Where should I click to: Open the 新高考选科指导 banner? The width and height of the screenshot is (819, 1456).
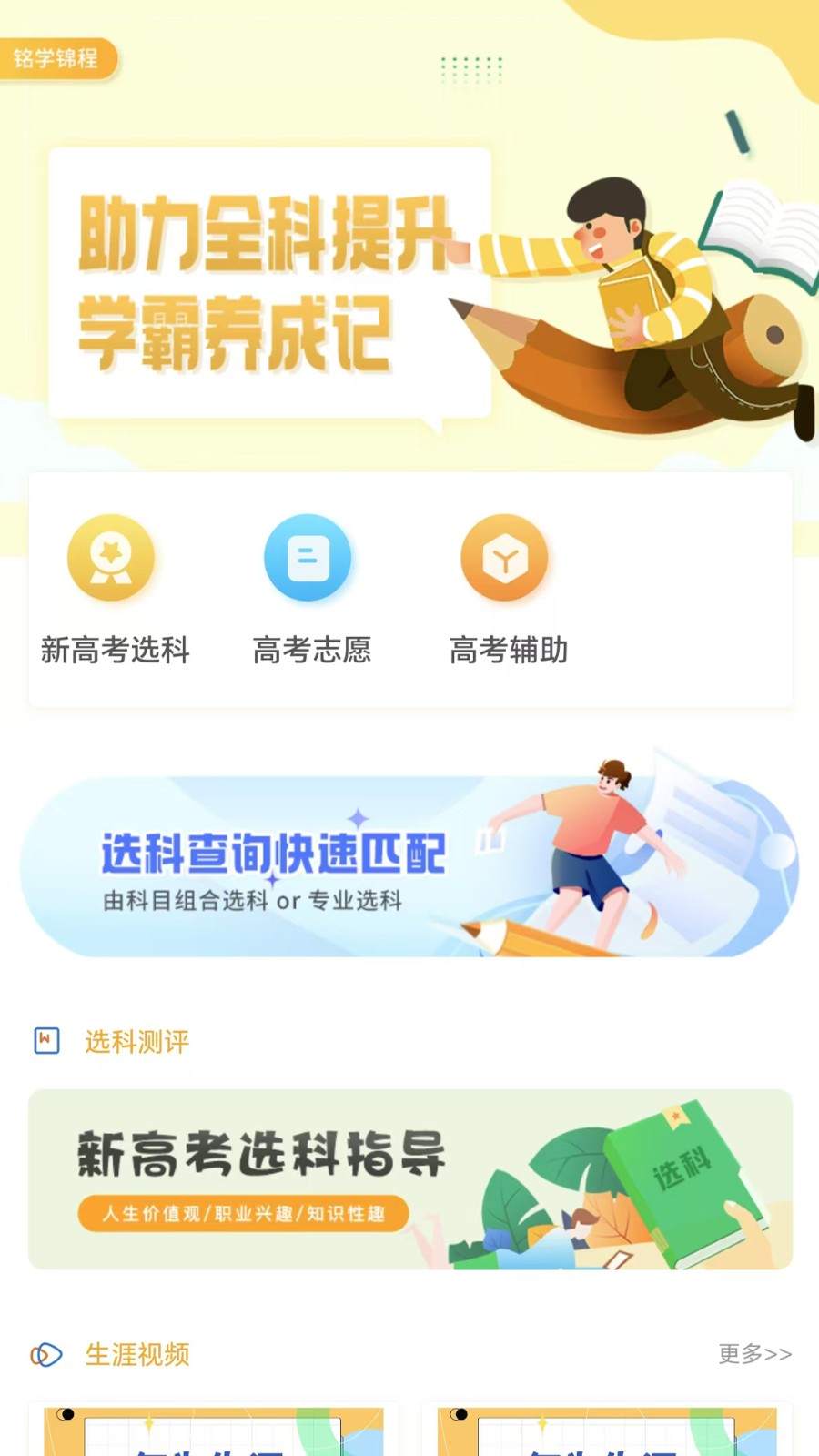(x=409, y=1178)
